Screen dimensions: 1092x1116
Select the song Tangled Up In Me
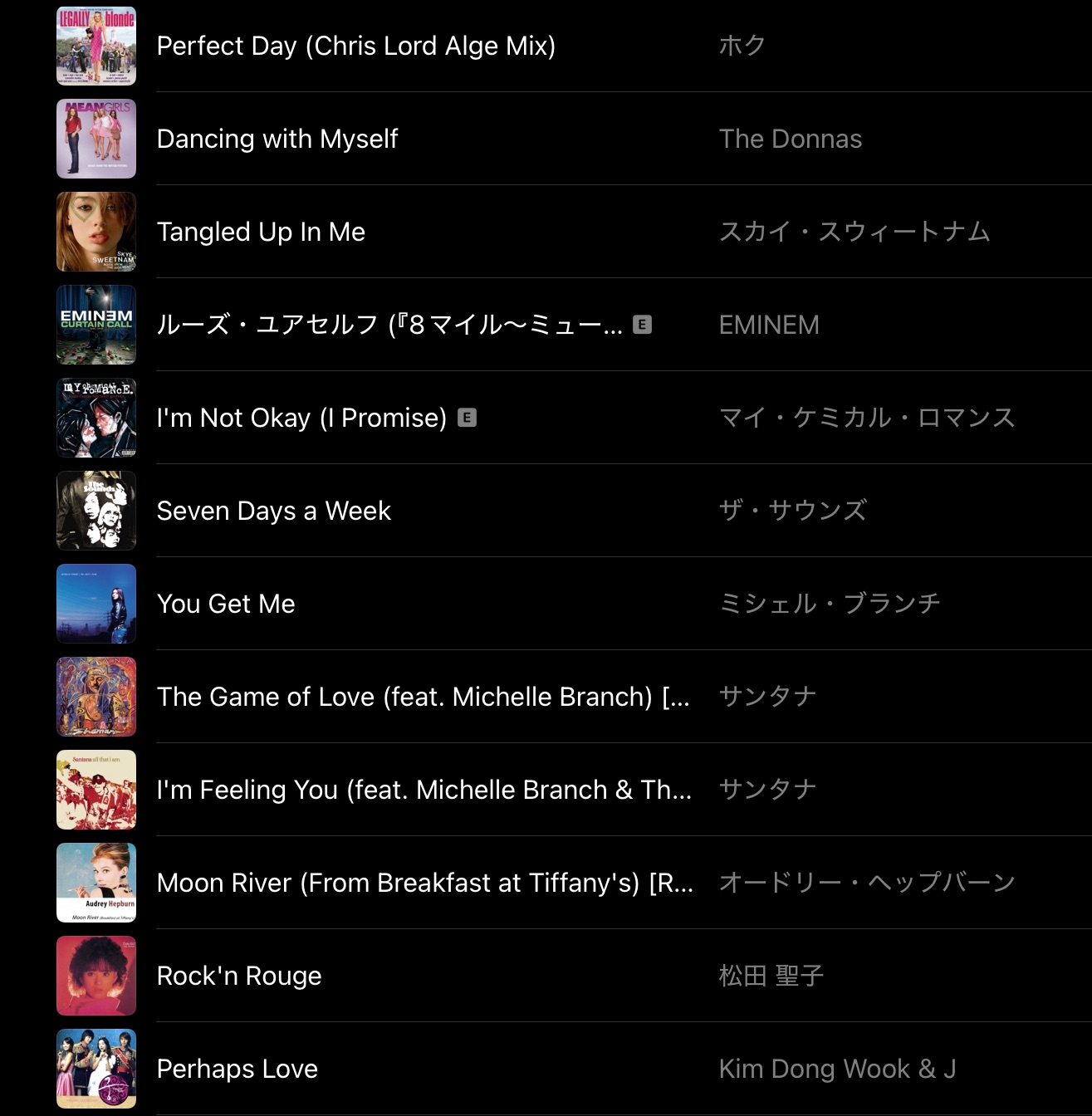point(261,232)
